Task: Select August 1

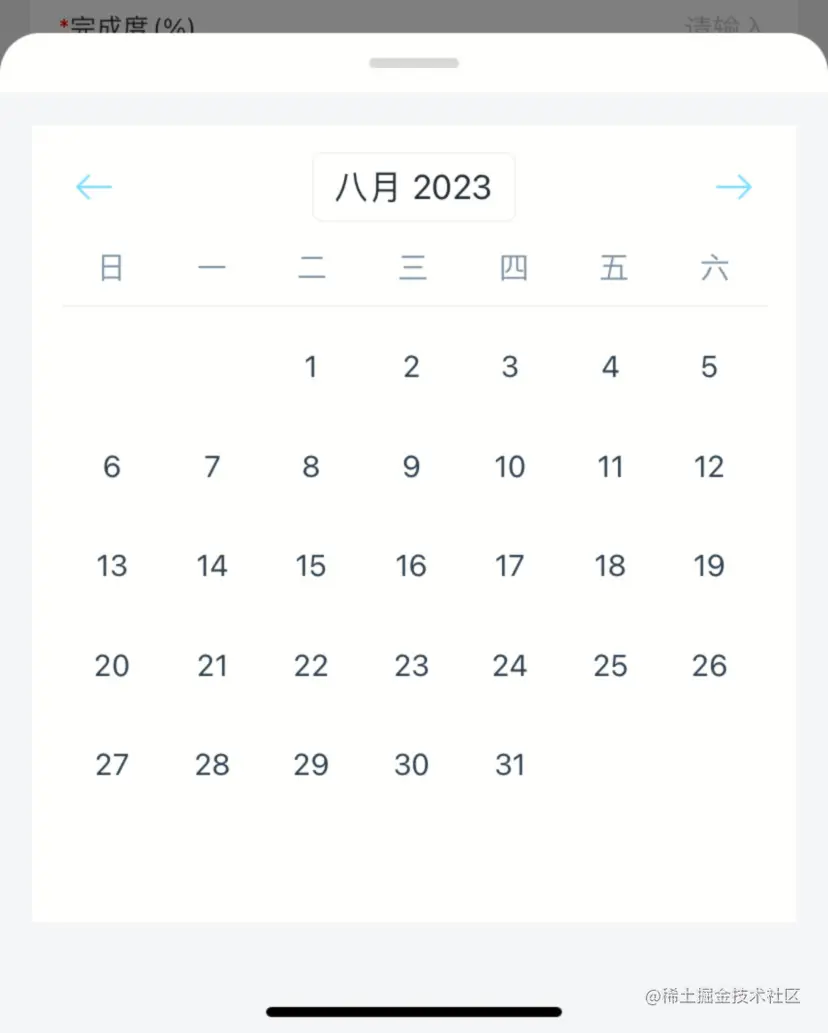Action: tap(311, 367)
